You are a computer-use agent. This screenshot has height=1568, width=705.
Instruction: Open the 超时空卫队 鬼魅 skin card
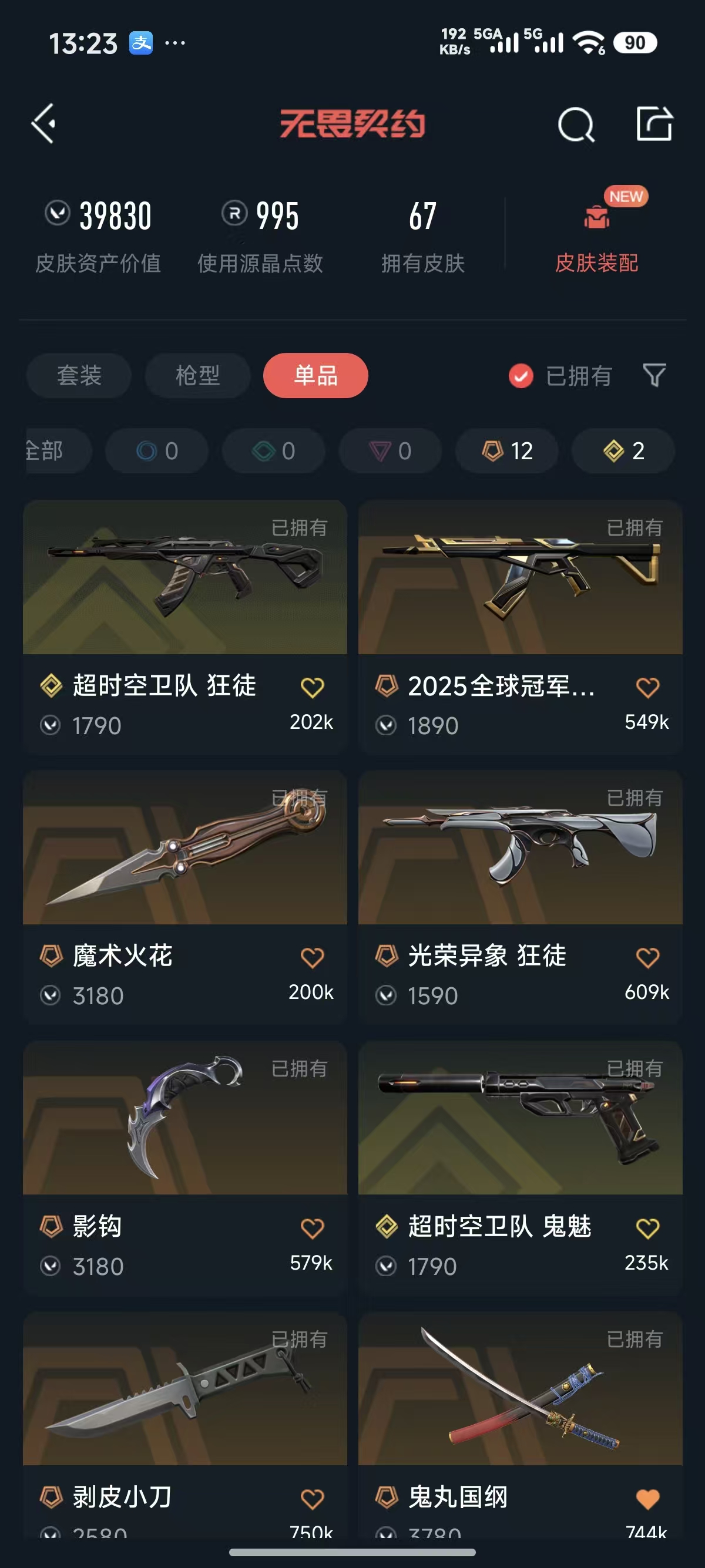[x=521, y=1167]
